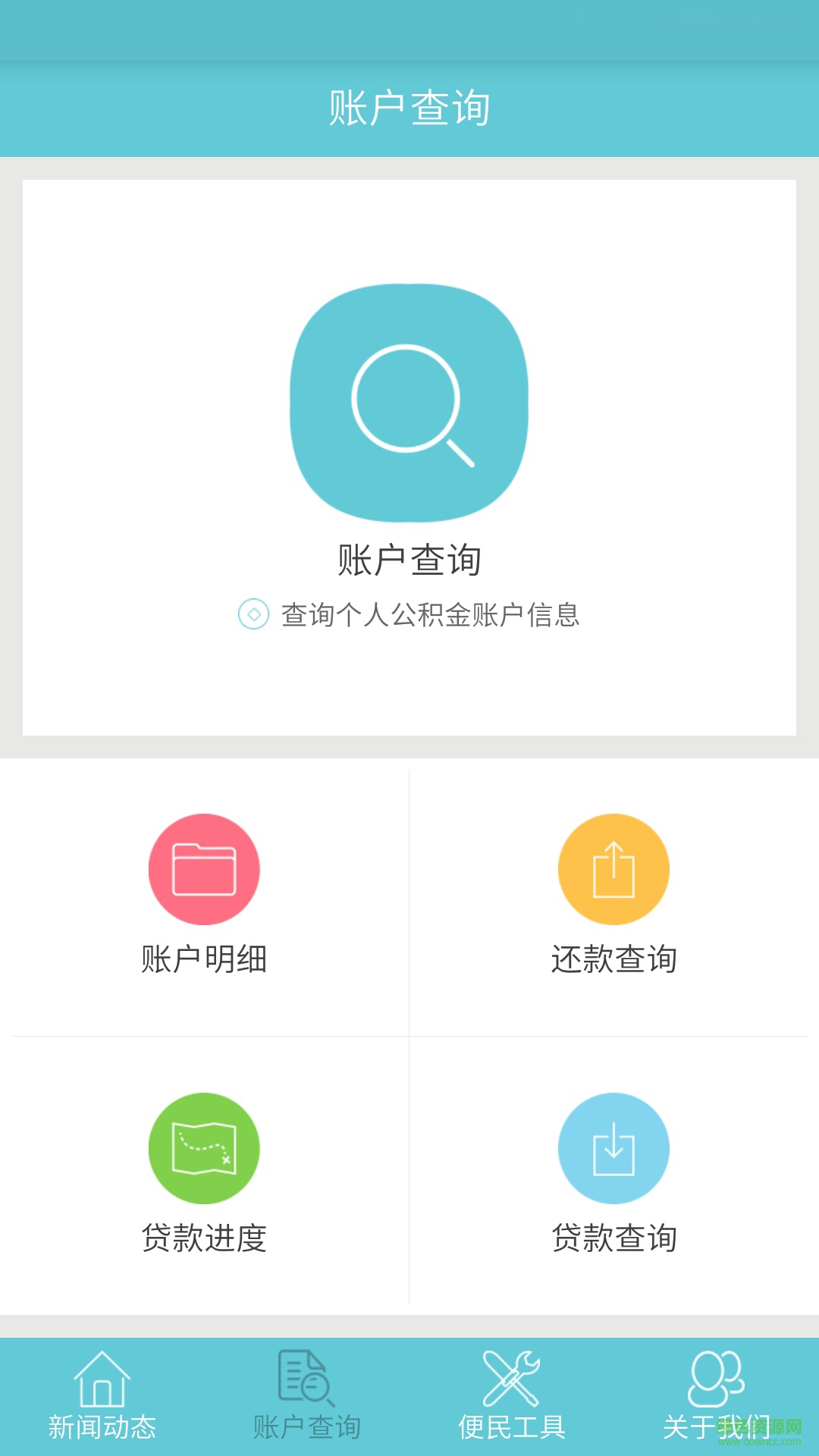Tap the 贷款查询 label
Viewport: 819px width, 1456px height.
tap(614, 1238)
